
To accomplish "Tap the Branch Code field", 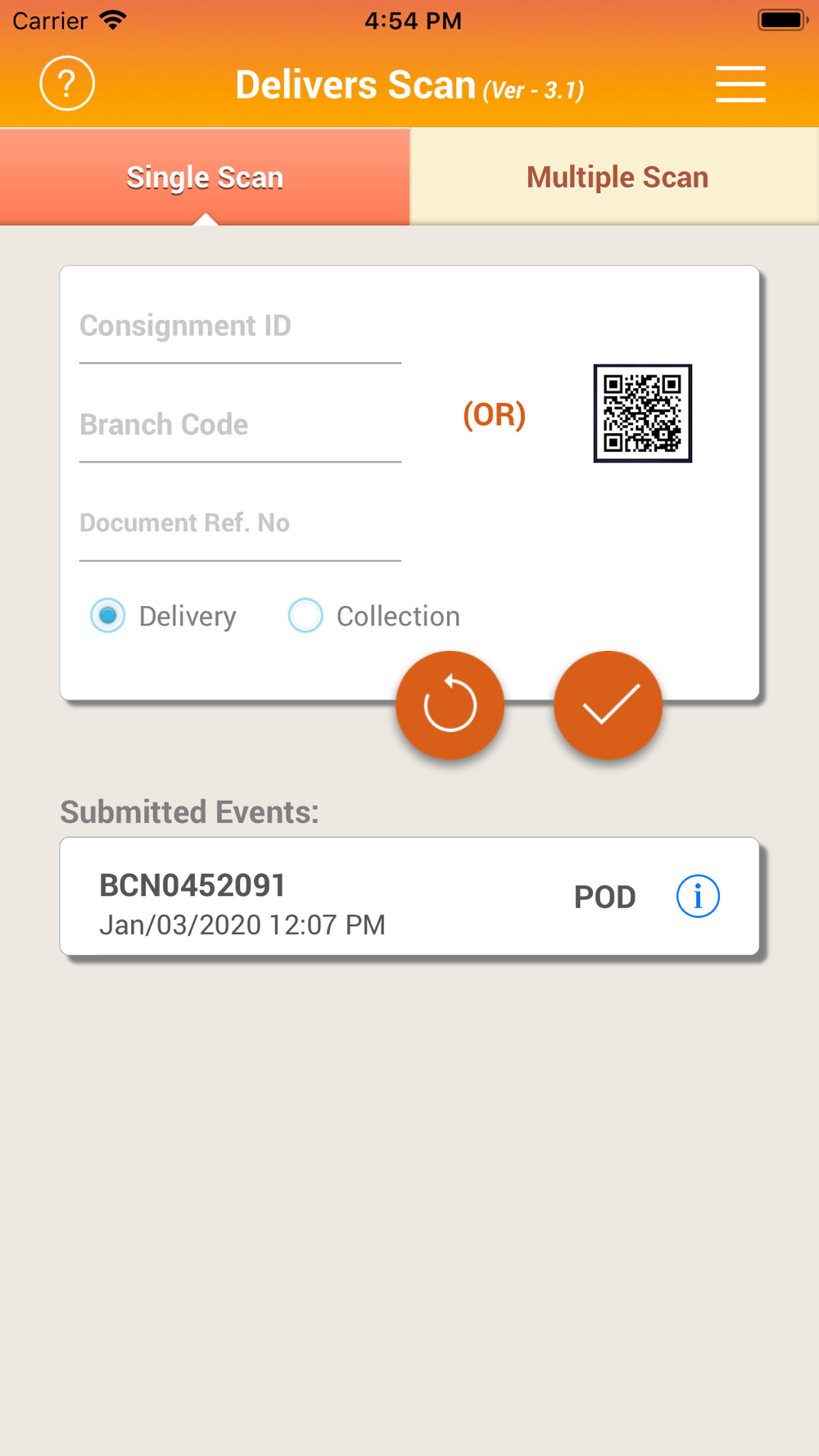I will tap(240, 426).
